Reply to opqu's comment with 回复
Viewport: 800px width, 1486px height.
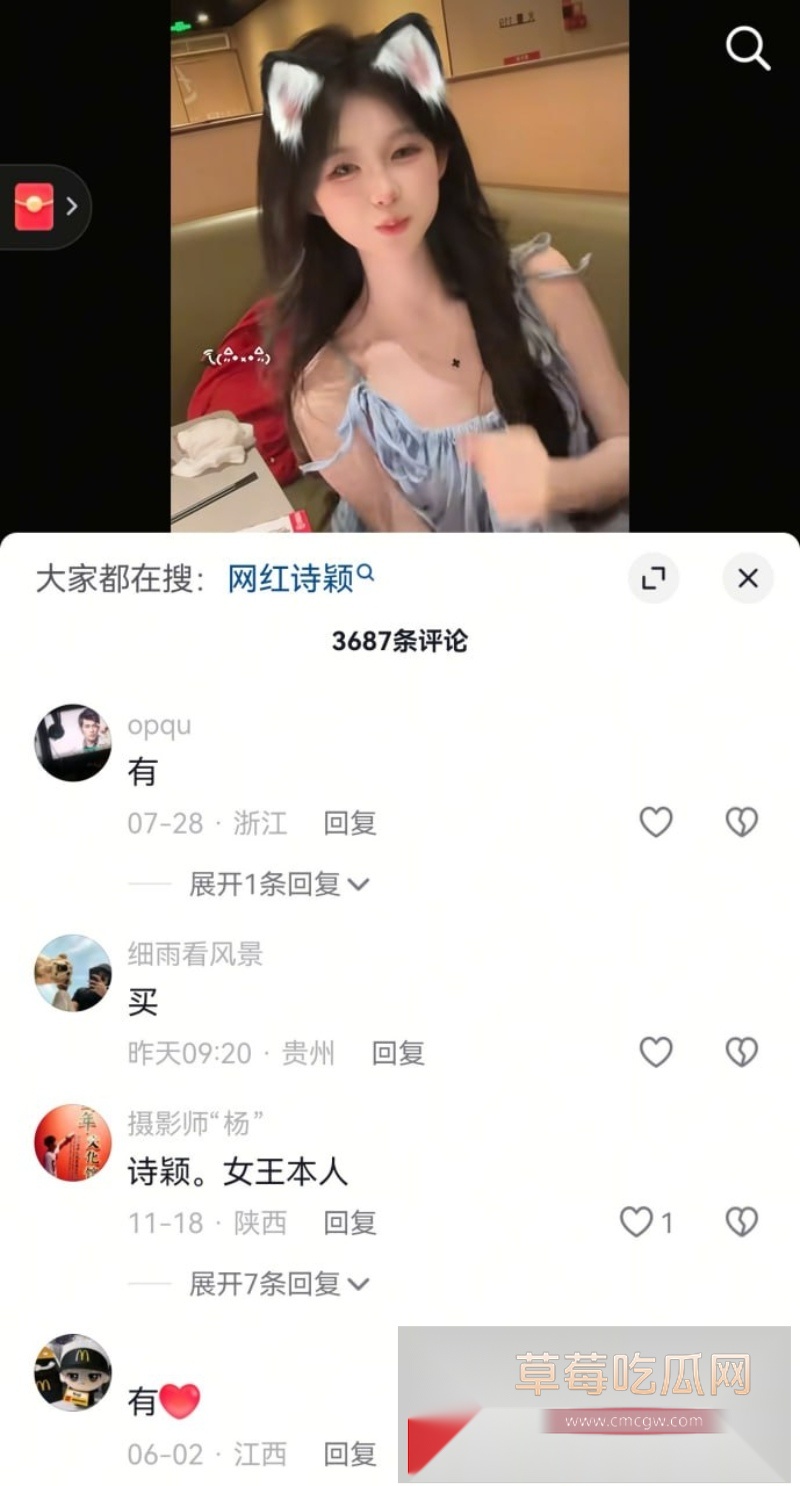click(348, 823)
